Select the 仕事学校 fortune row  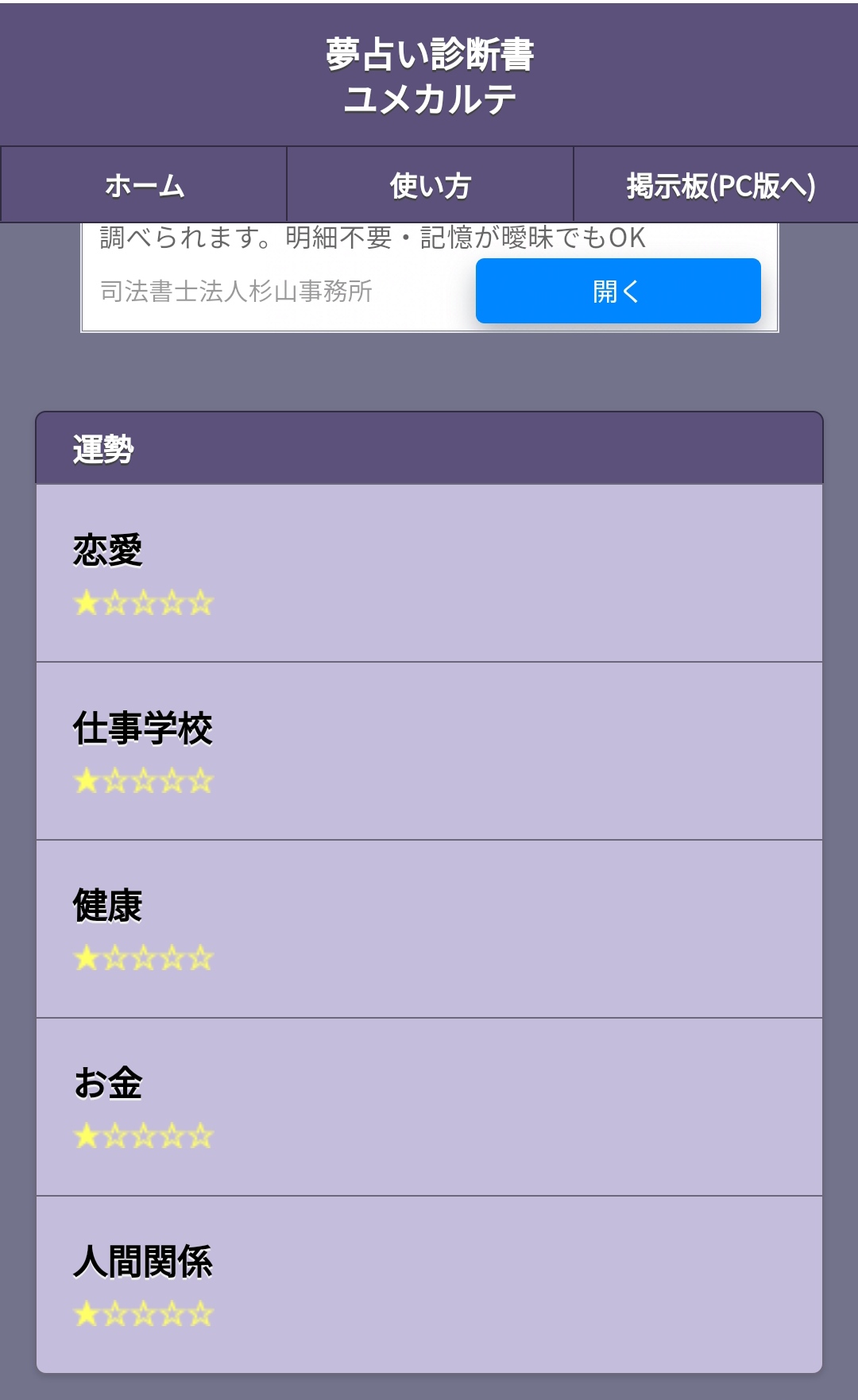(429, 751)
